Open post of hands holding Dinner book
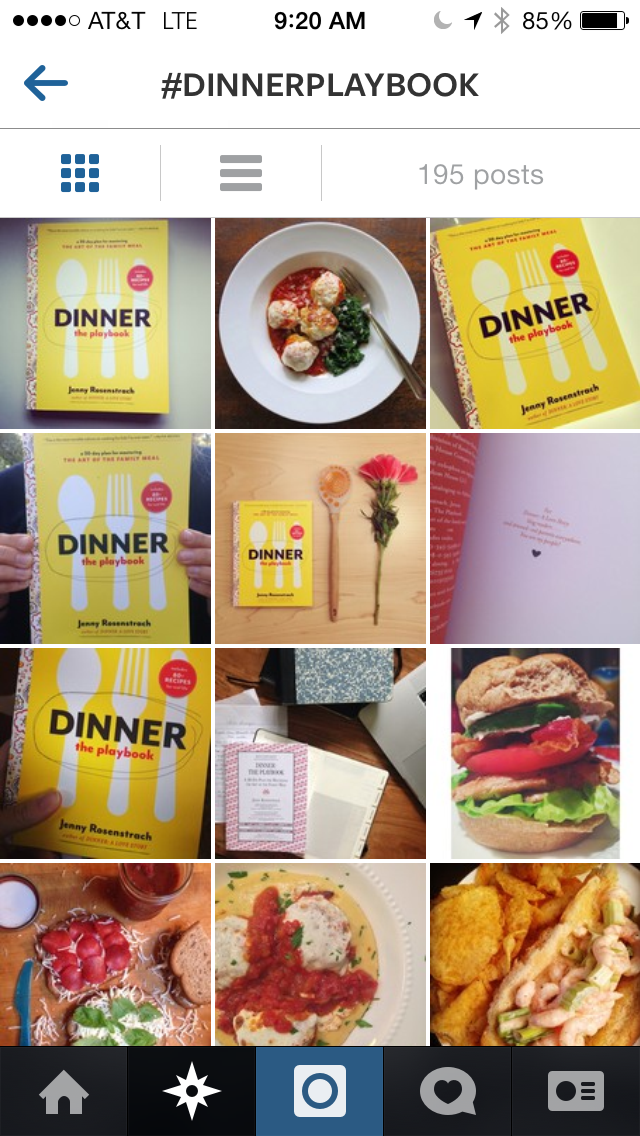 105,538
